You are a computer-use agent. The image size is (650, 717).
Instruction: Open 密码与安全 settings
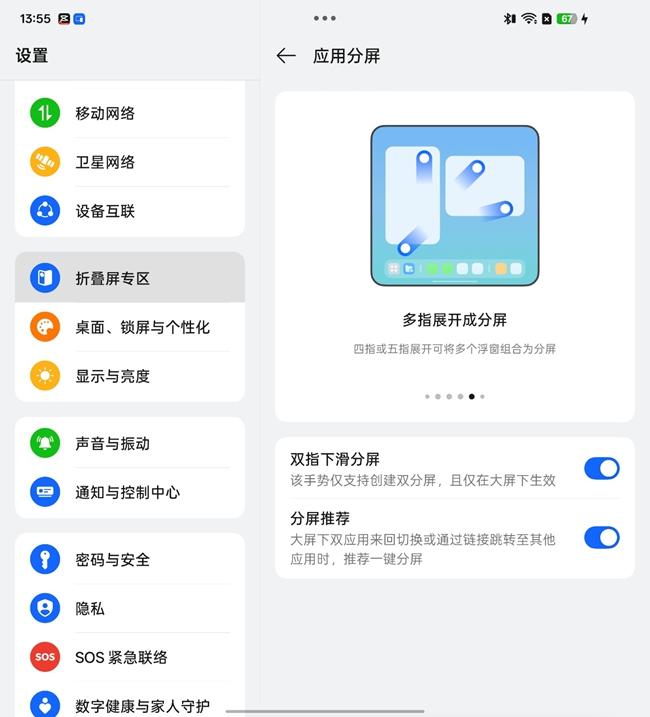pyautogui.click(x=130, y=559)
